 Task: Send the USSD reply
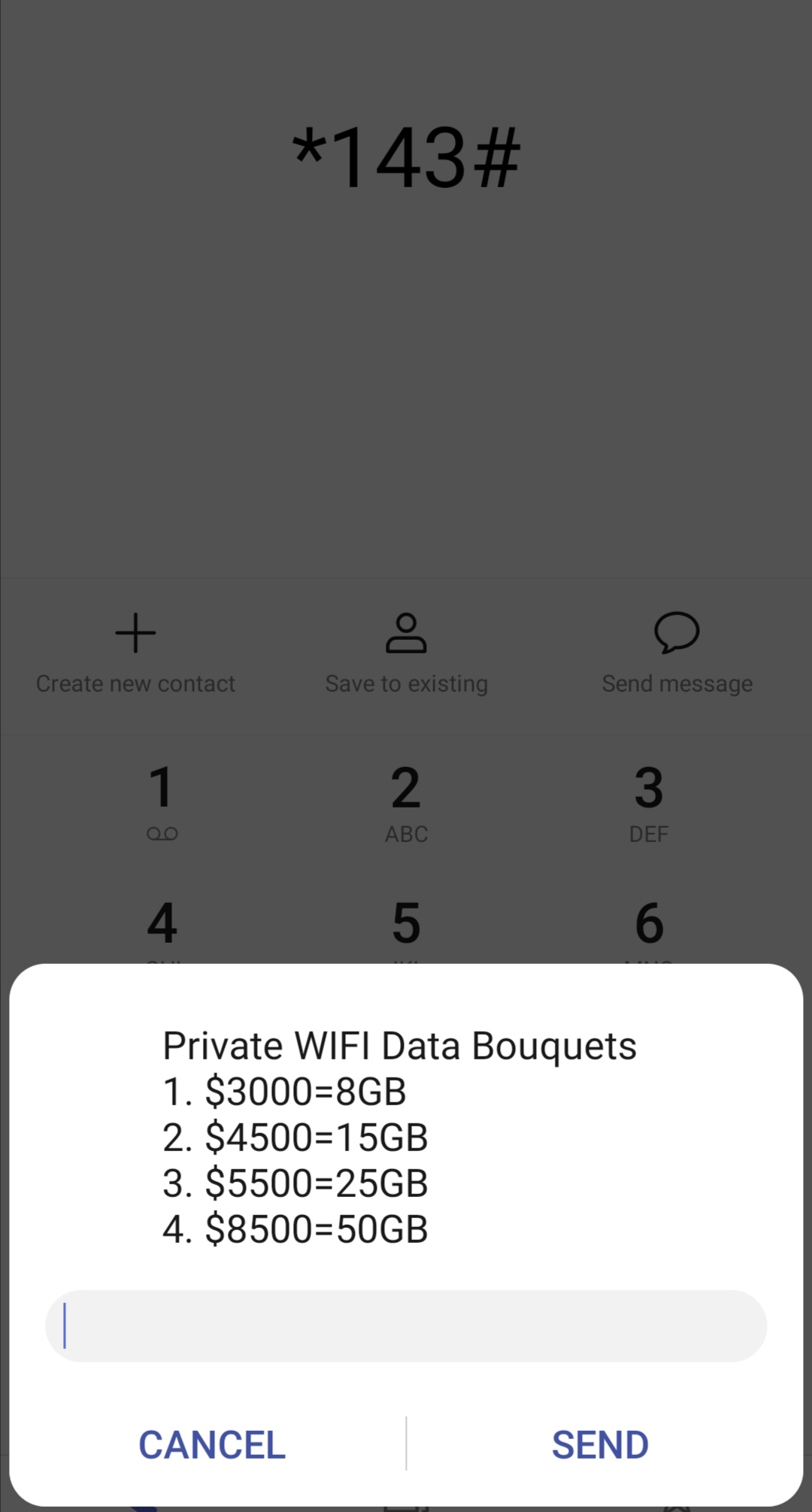[600, 1444]
